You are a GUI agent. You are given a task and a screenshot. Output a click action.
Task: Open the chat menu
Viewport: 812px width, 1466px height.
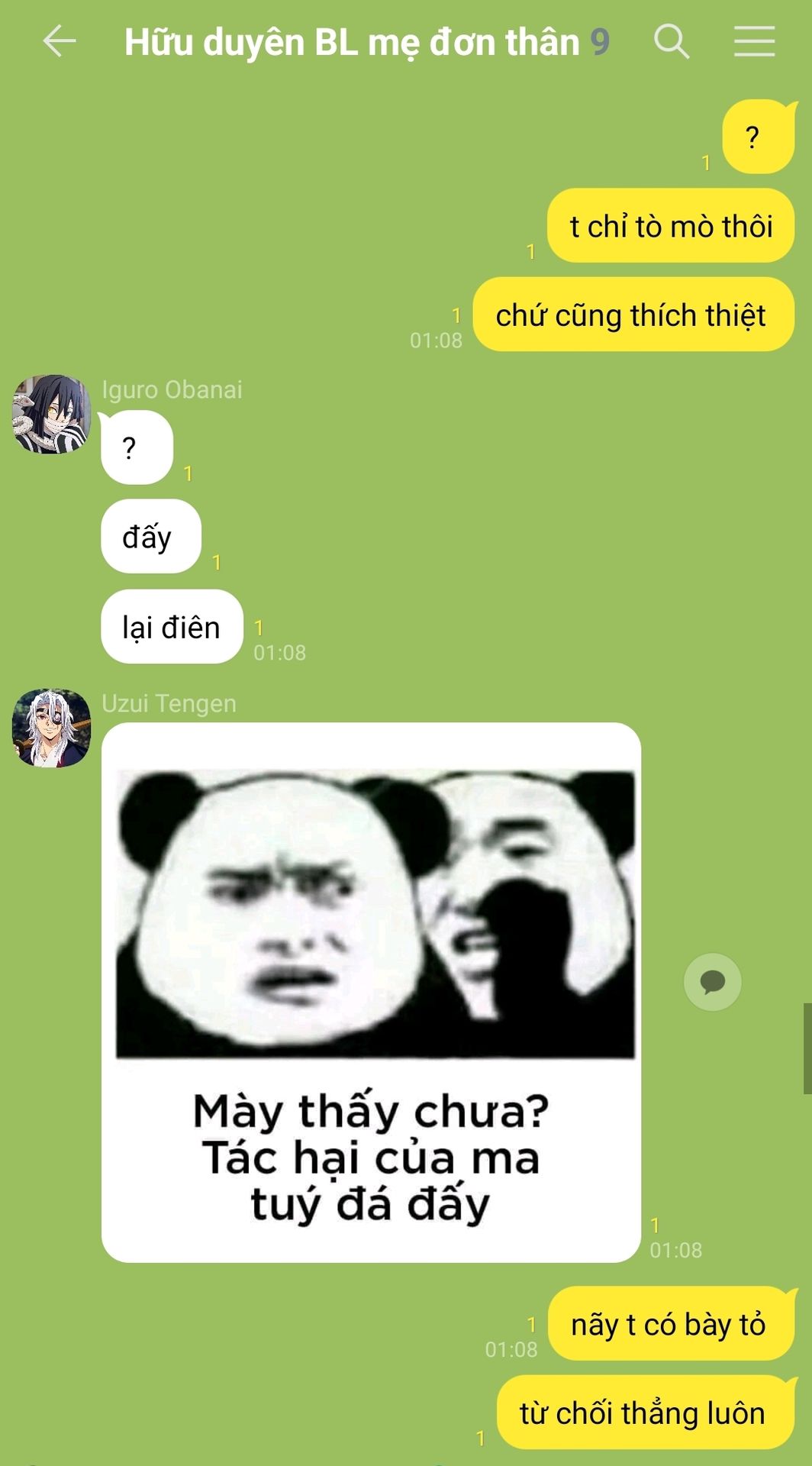click(x=754, y=41)
